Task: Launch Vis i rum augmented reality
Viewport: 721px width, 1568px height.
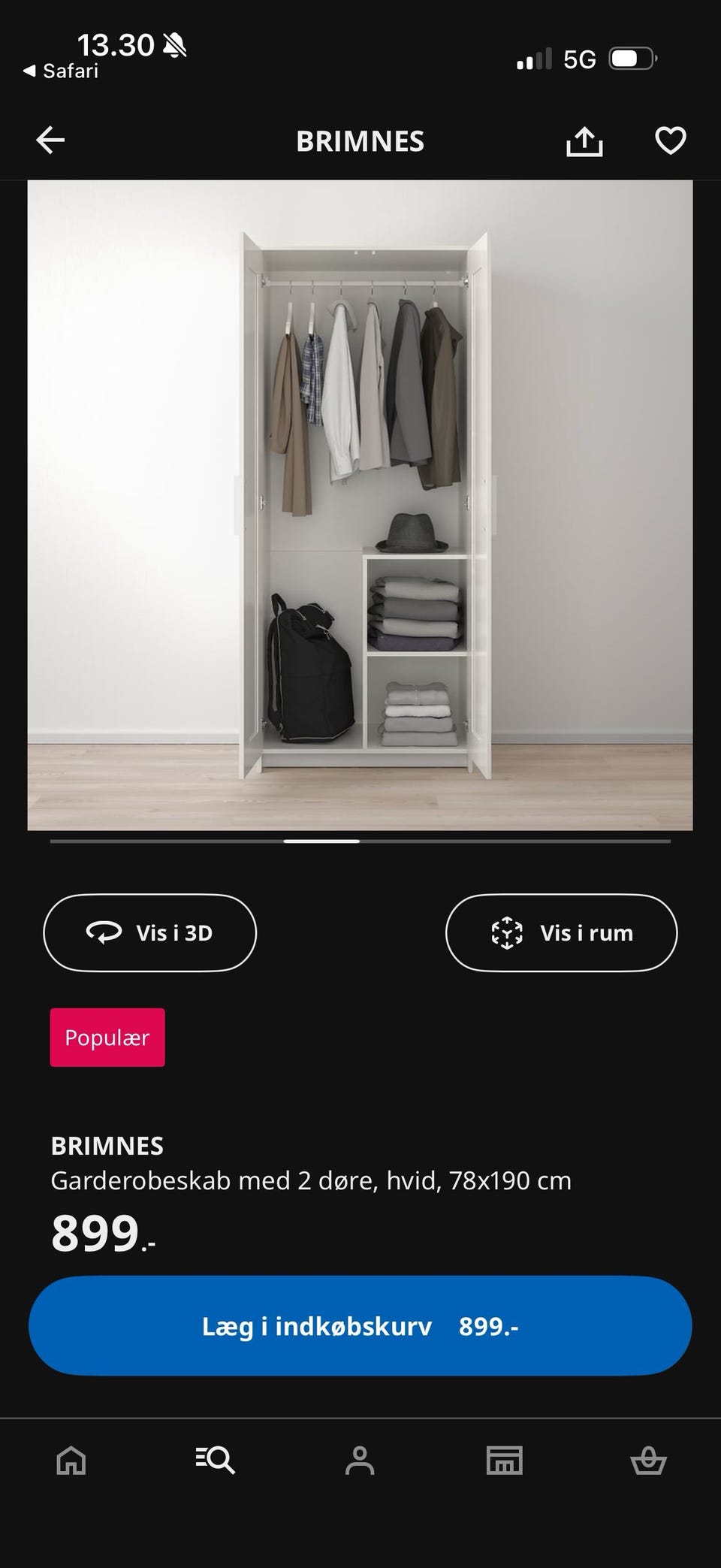Action: pos(561,932)
